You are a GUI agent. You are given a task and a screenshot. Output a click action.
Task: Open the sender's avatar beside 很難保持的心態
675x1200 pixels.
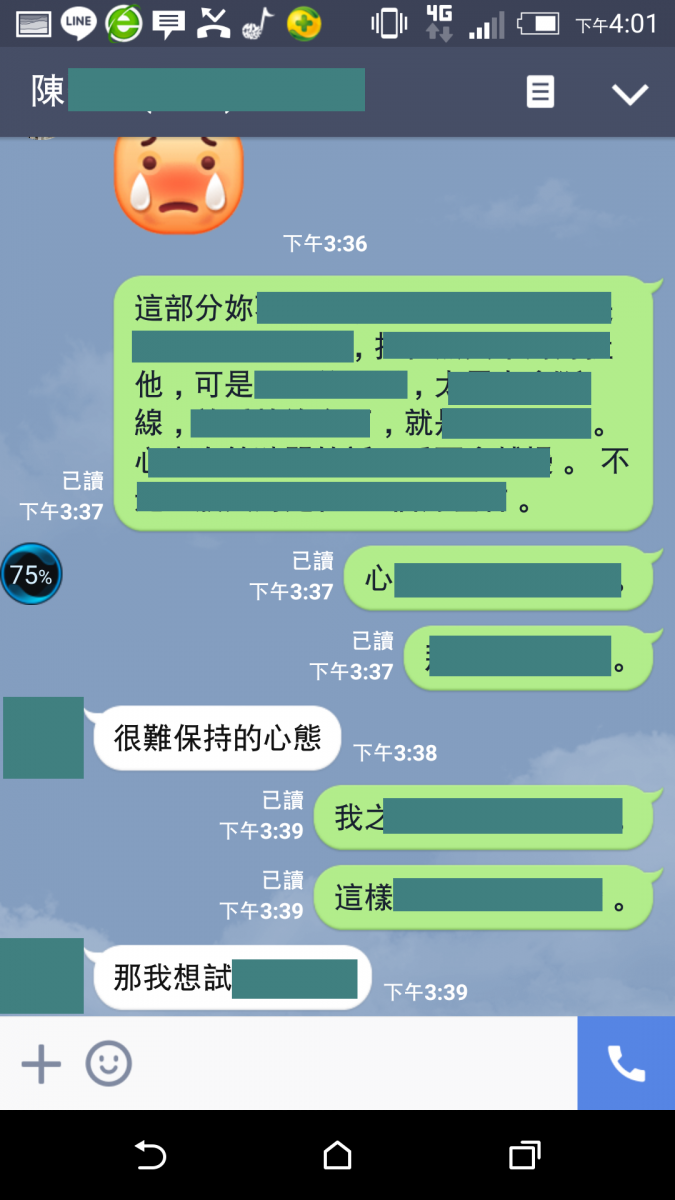coord(43,738)
